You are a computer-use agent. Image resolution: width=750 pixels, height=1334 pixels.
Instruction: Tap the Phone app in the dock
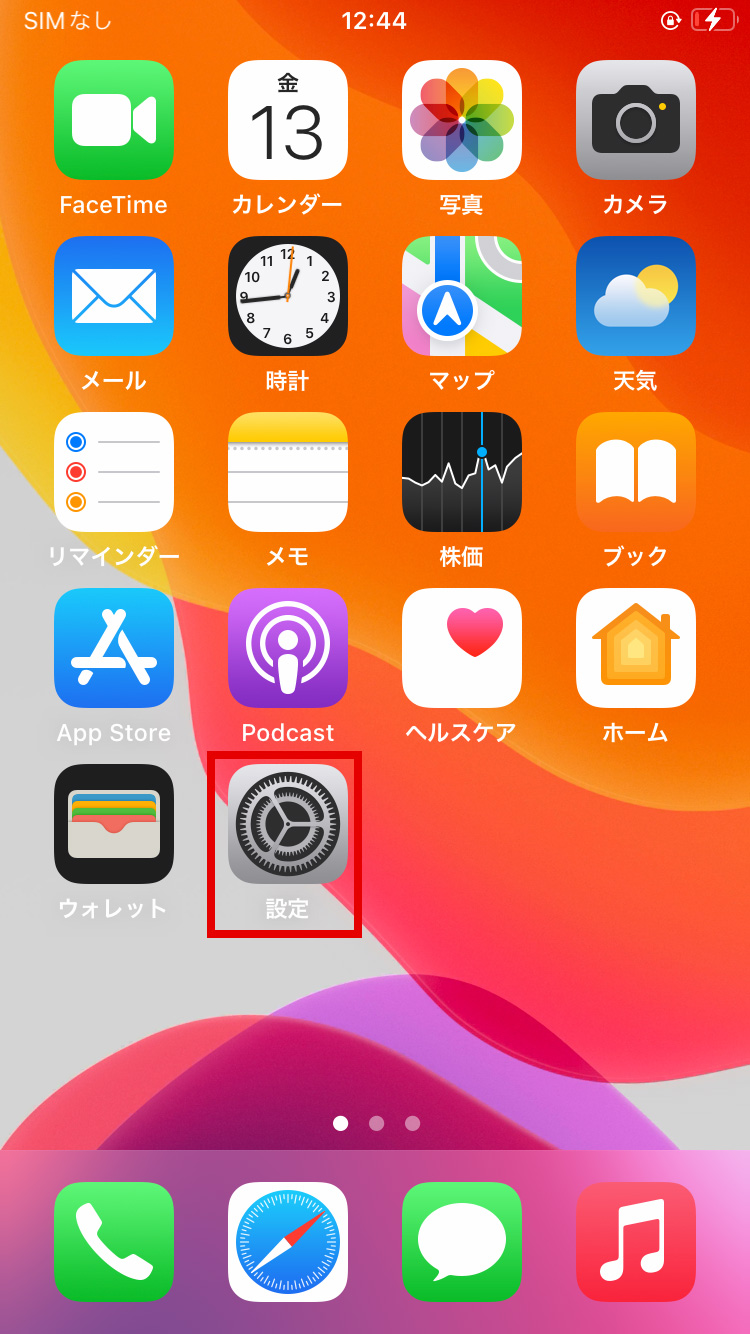(114, 1242)
